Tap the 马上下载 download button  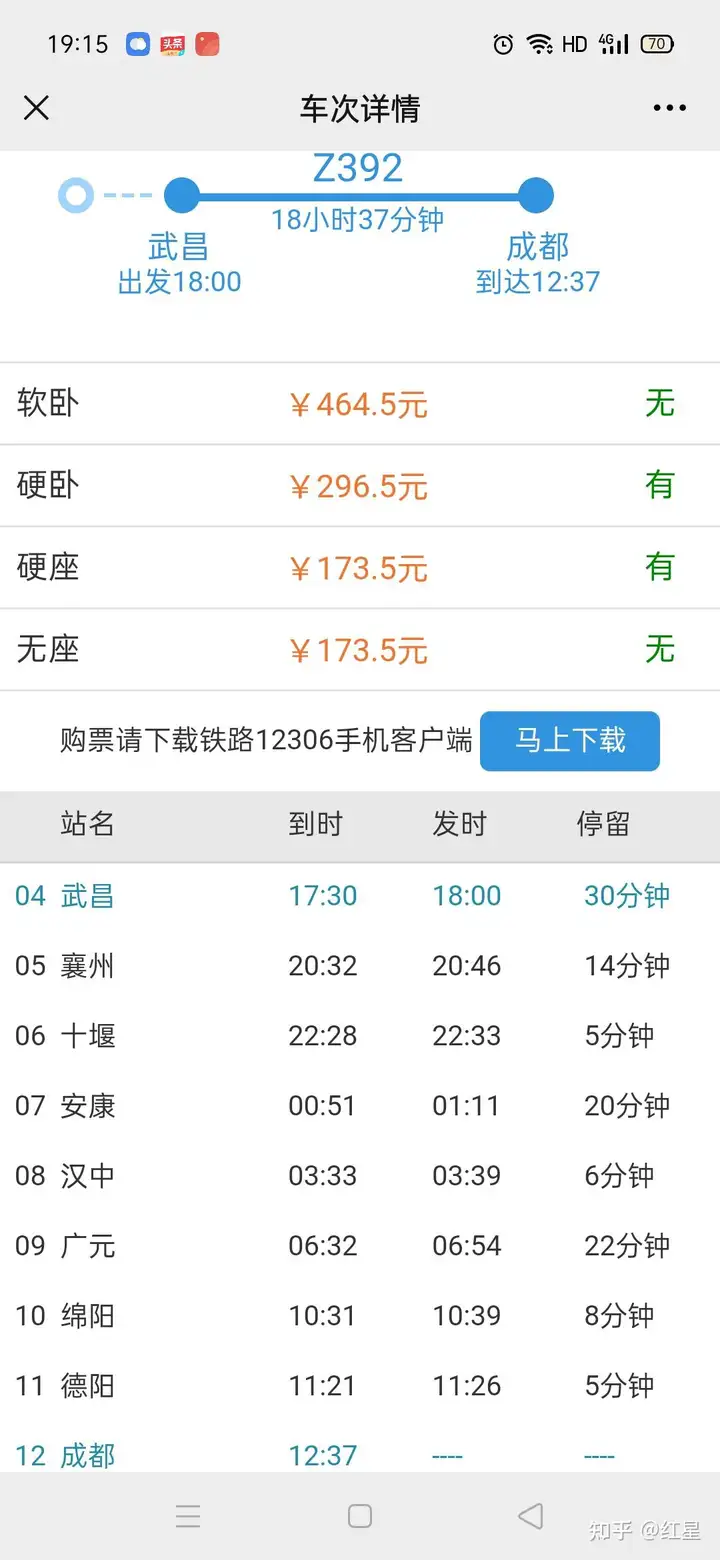click(570, 741)
